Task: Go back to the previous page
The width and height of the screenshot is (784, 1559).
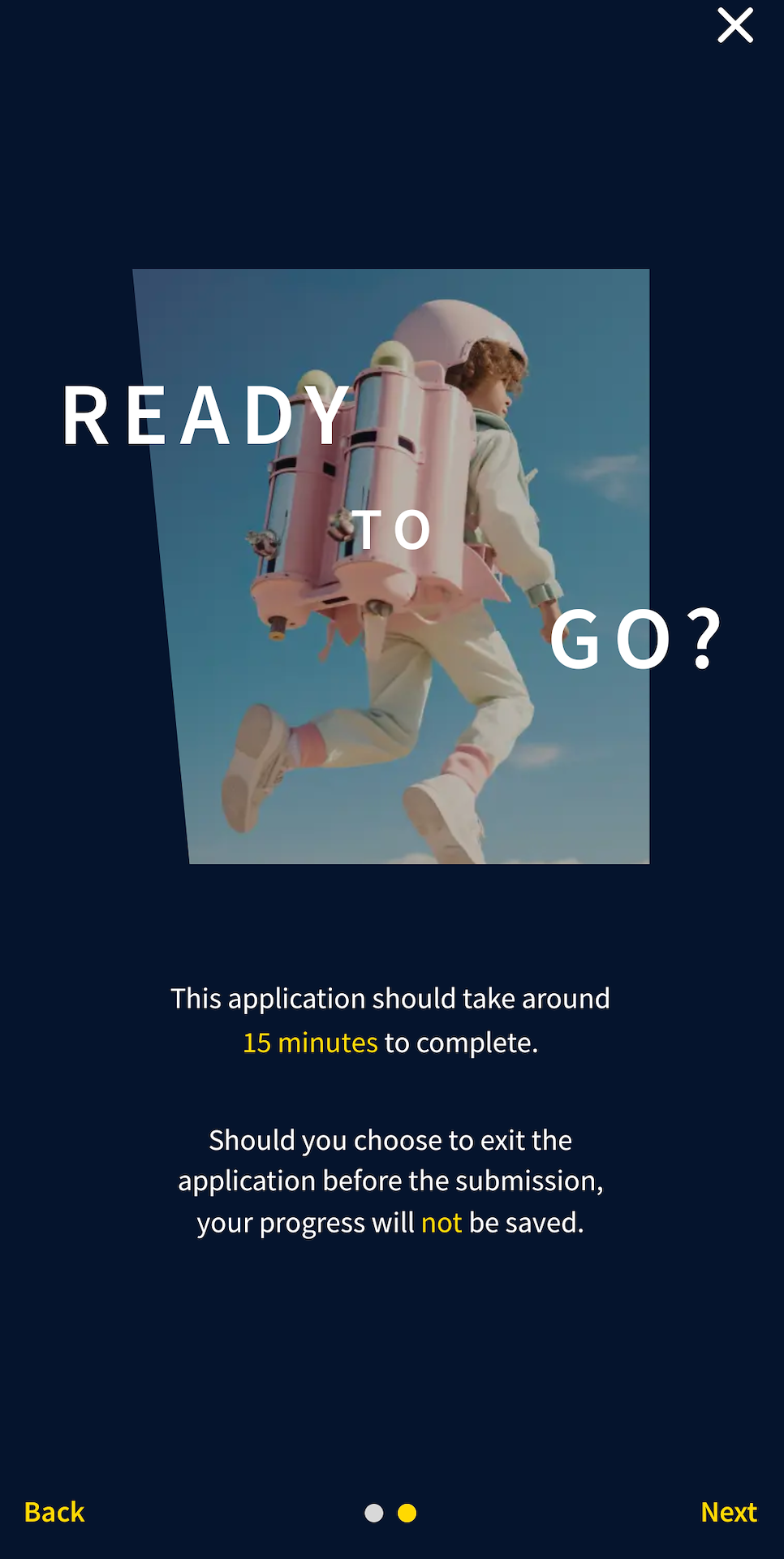Action: pyautogui.click(x=54, y=1512)
